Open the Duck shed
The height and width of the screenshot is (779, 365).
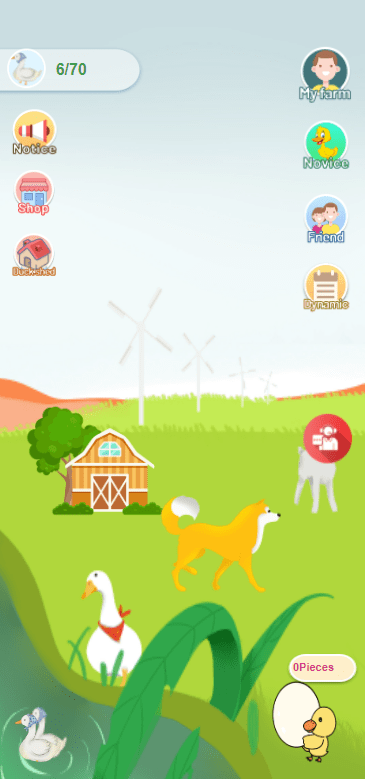point(34,256)
